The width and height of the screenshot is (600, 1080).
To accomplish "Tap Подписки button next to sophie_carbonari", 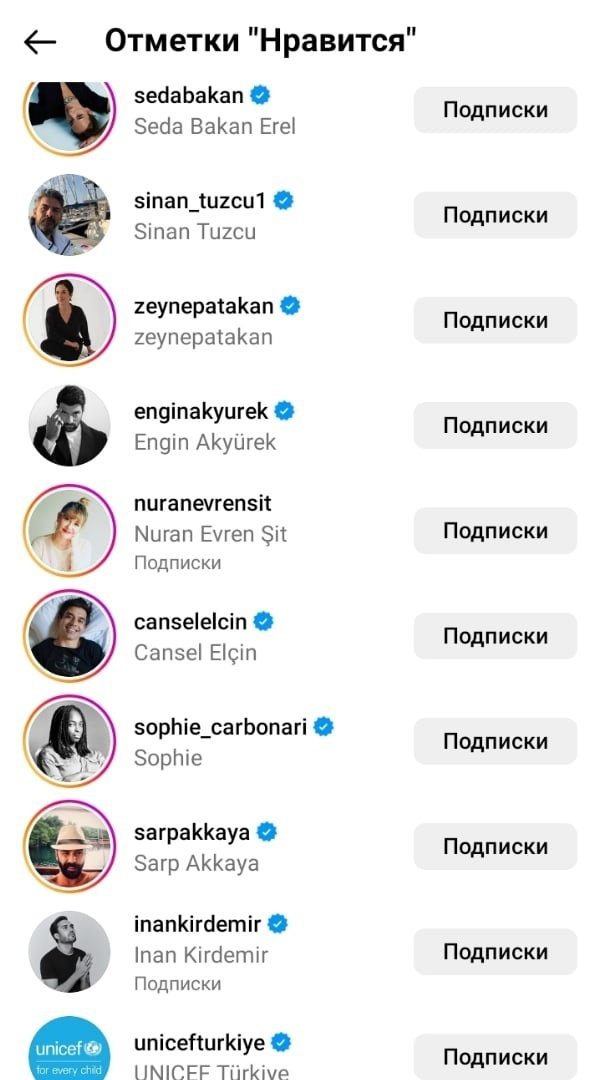I will (495, 741).
